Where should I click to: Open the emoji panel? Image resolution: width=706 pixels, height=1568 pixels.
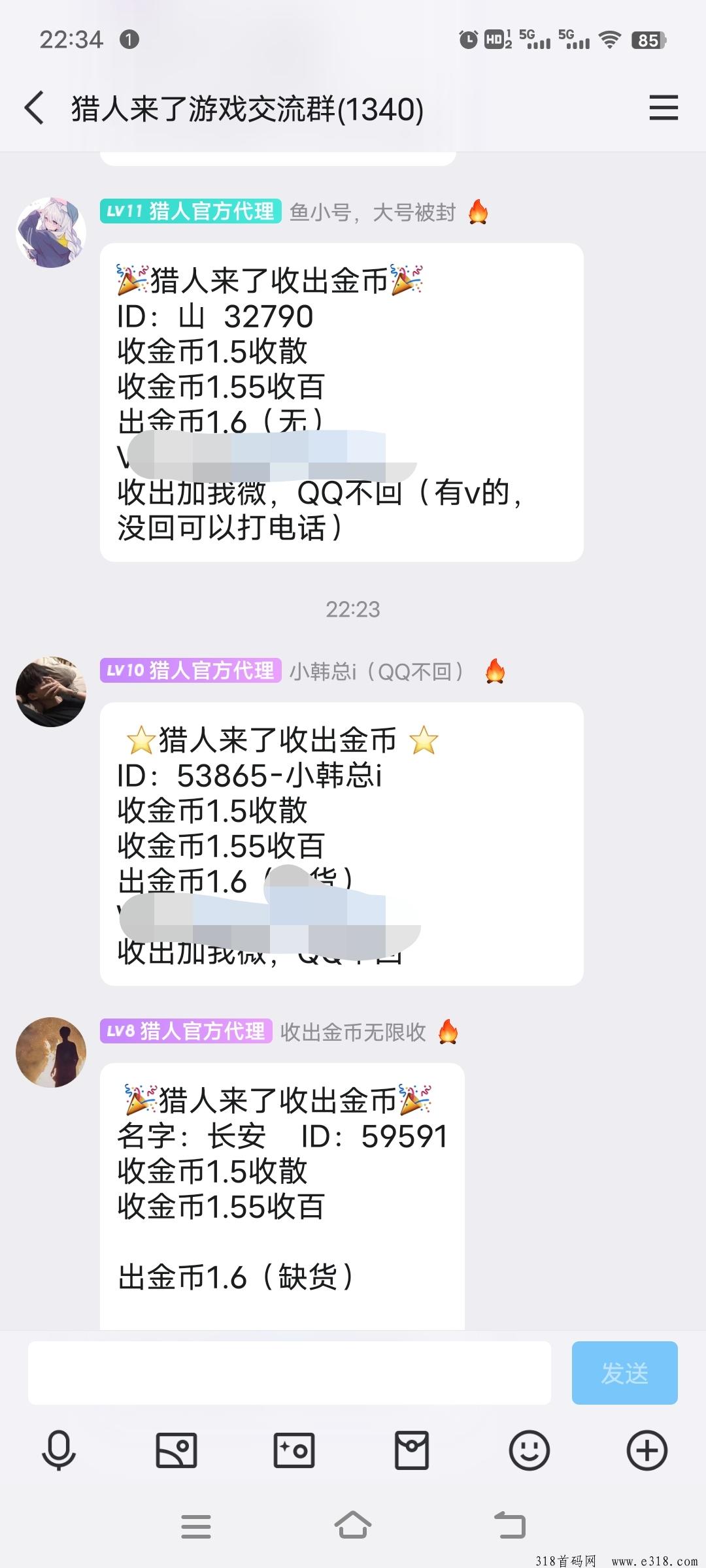[529, 1450]
